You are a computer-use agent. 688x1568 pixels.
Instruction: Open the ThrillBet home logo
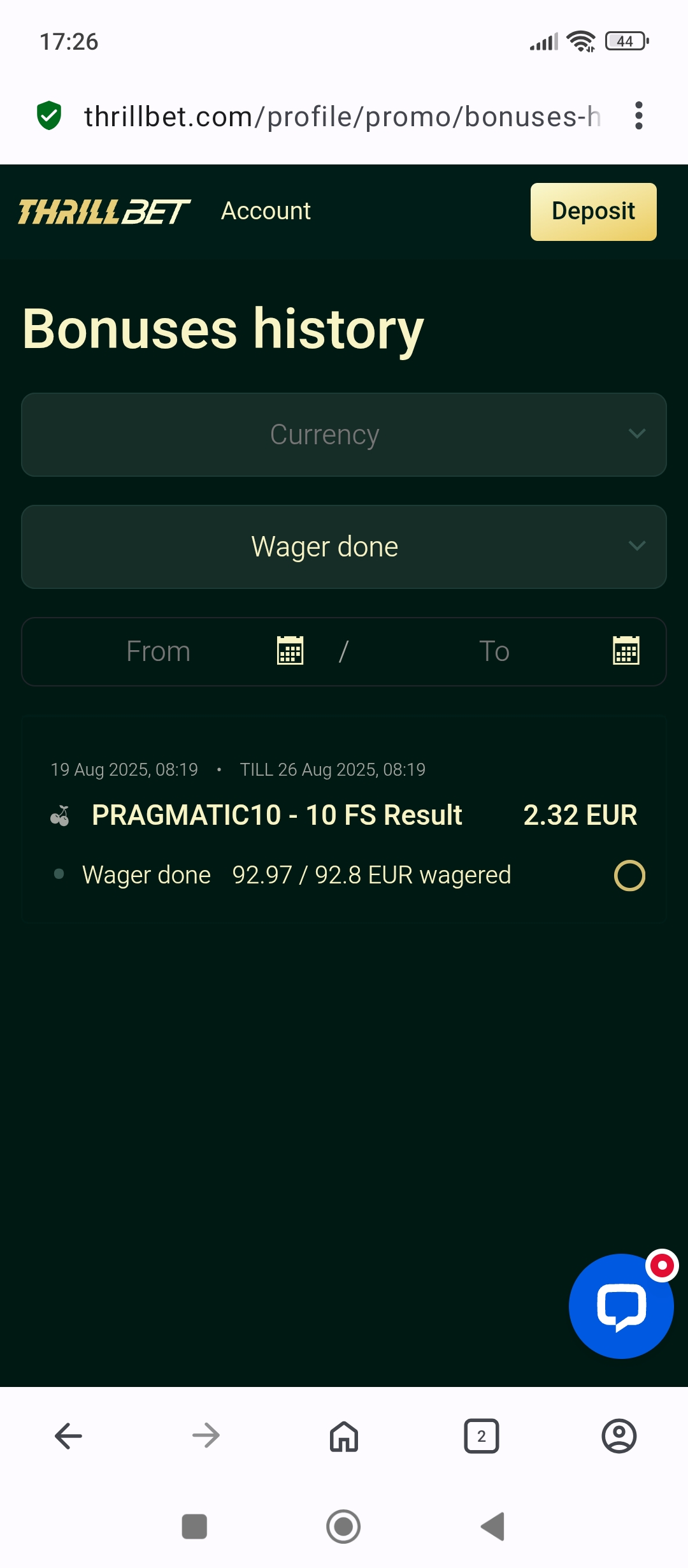click(x=104, y=212)
